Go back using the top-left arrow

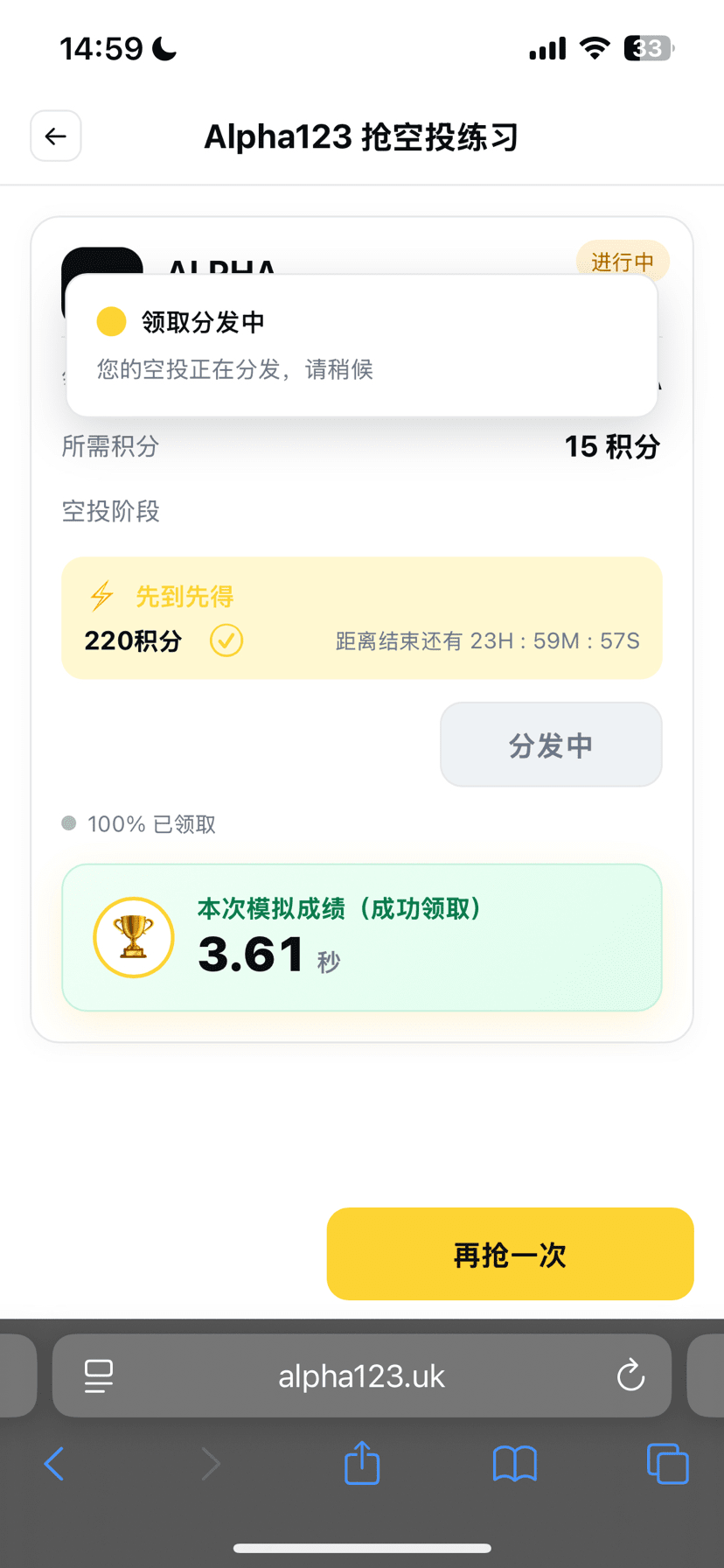coord(56,136)
